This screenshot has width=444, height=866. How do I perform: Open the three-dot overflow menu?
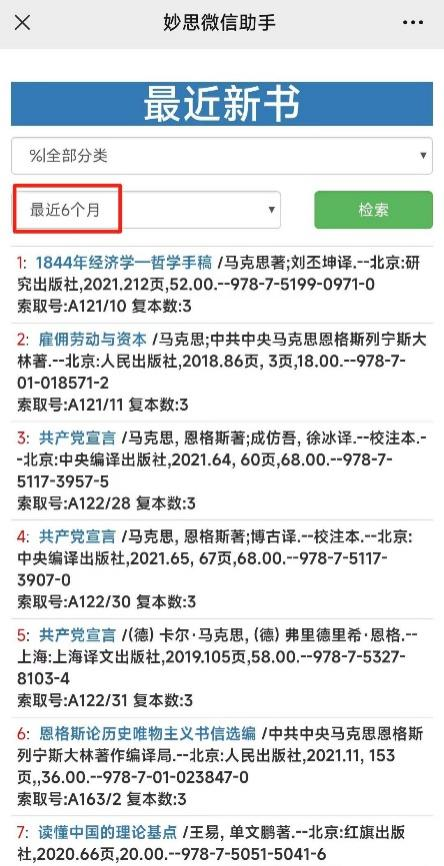(x=413, y=23)
